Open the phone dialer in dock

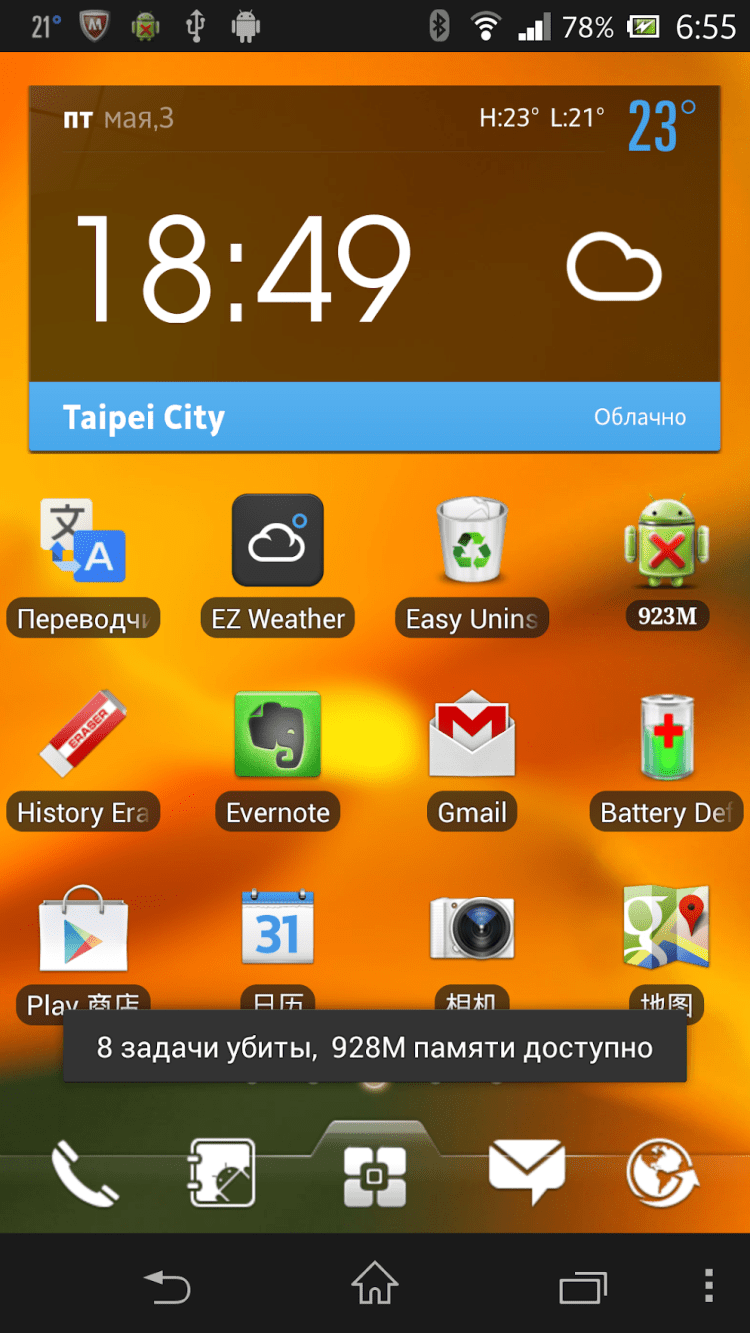(x=84, y=1173)
